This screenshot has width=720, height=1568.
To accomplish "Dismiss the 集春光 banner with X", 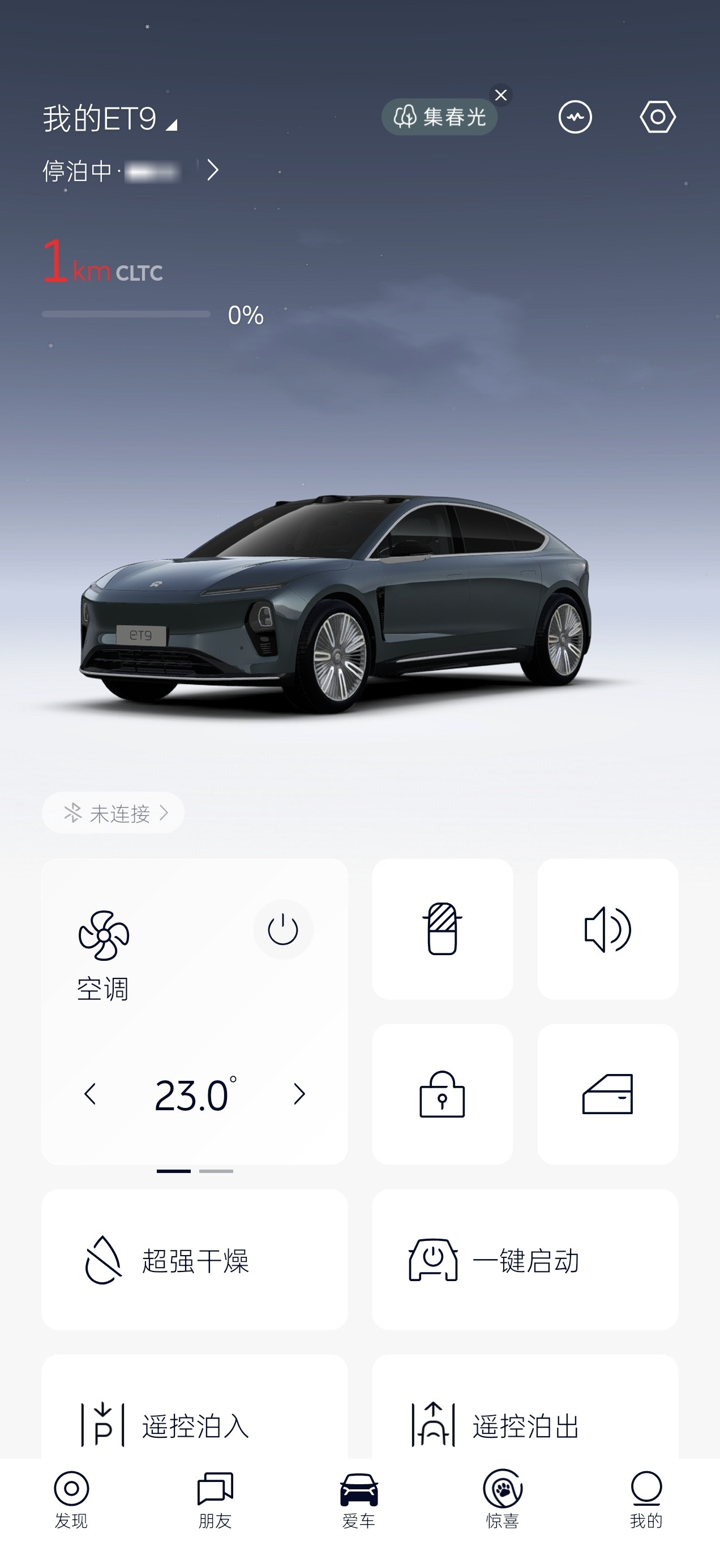I will 501,95.
